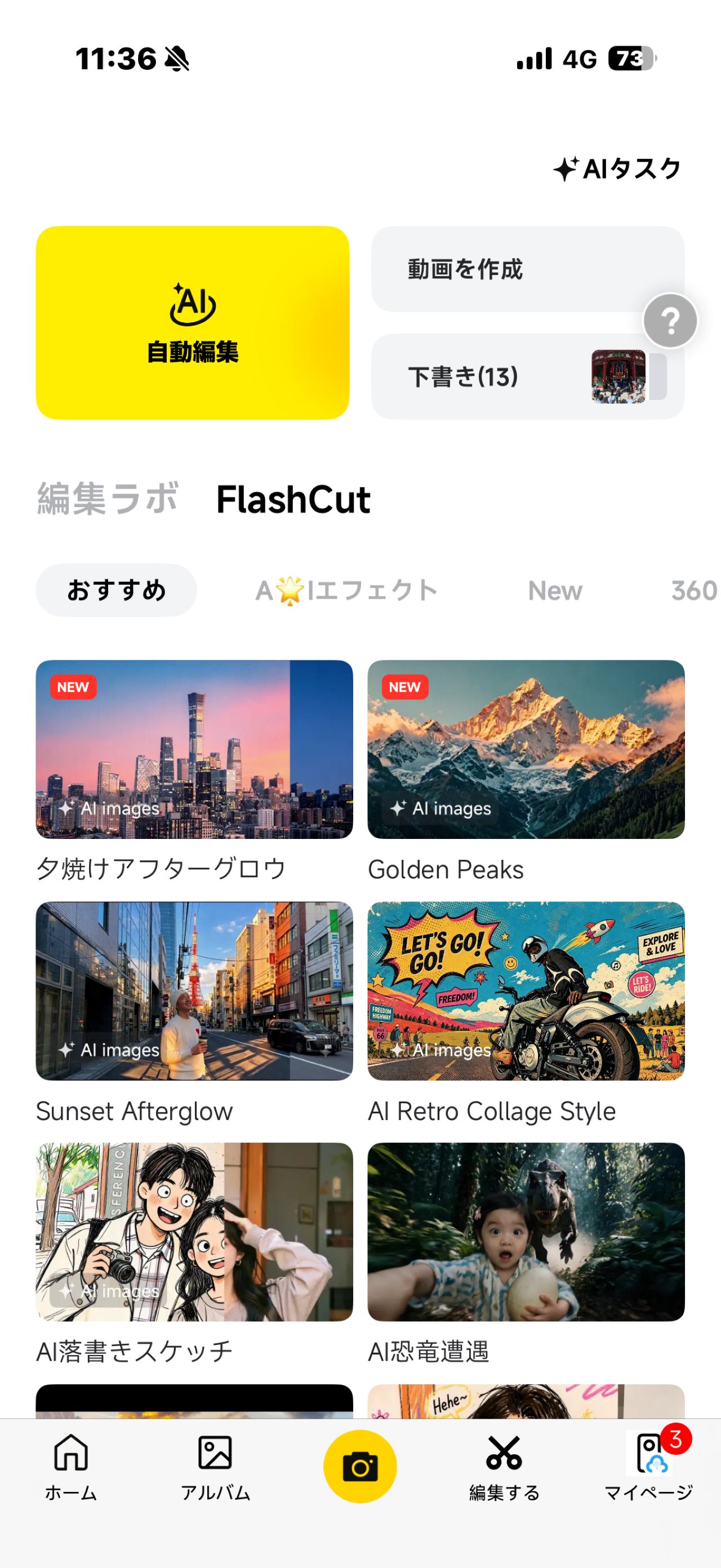Show the New category
The width and height of the screenshot is (721, 1568).
click(x=555, y=590)
